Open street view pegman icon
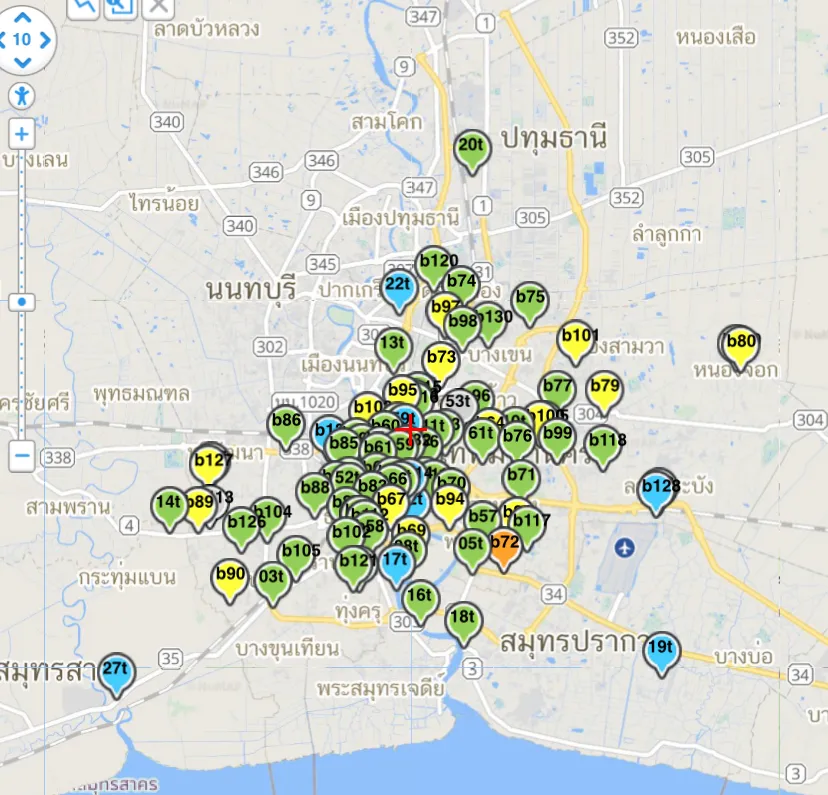 tap(22, 96)
